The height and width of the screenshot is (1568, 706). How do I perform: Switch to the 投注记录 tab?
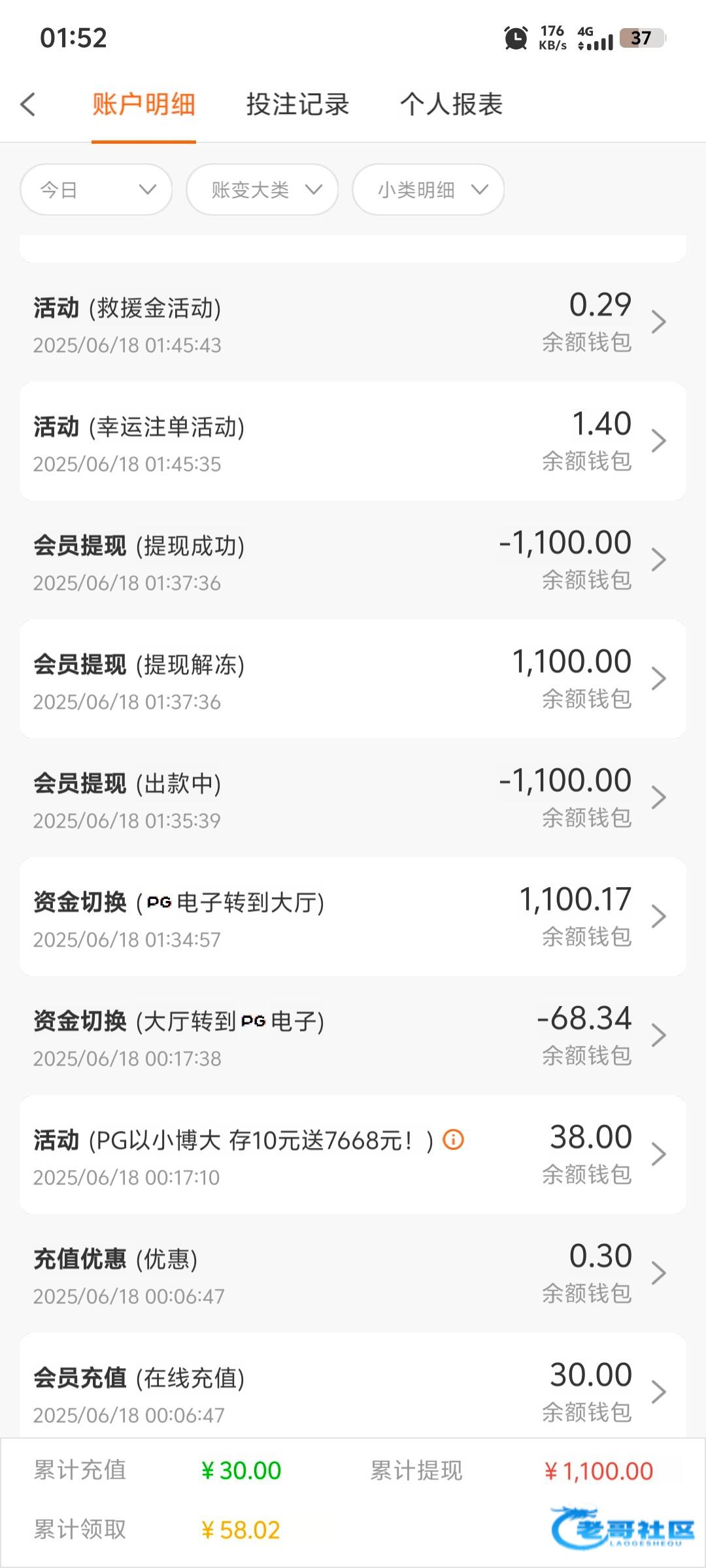[x=298, y=105]
